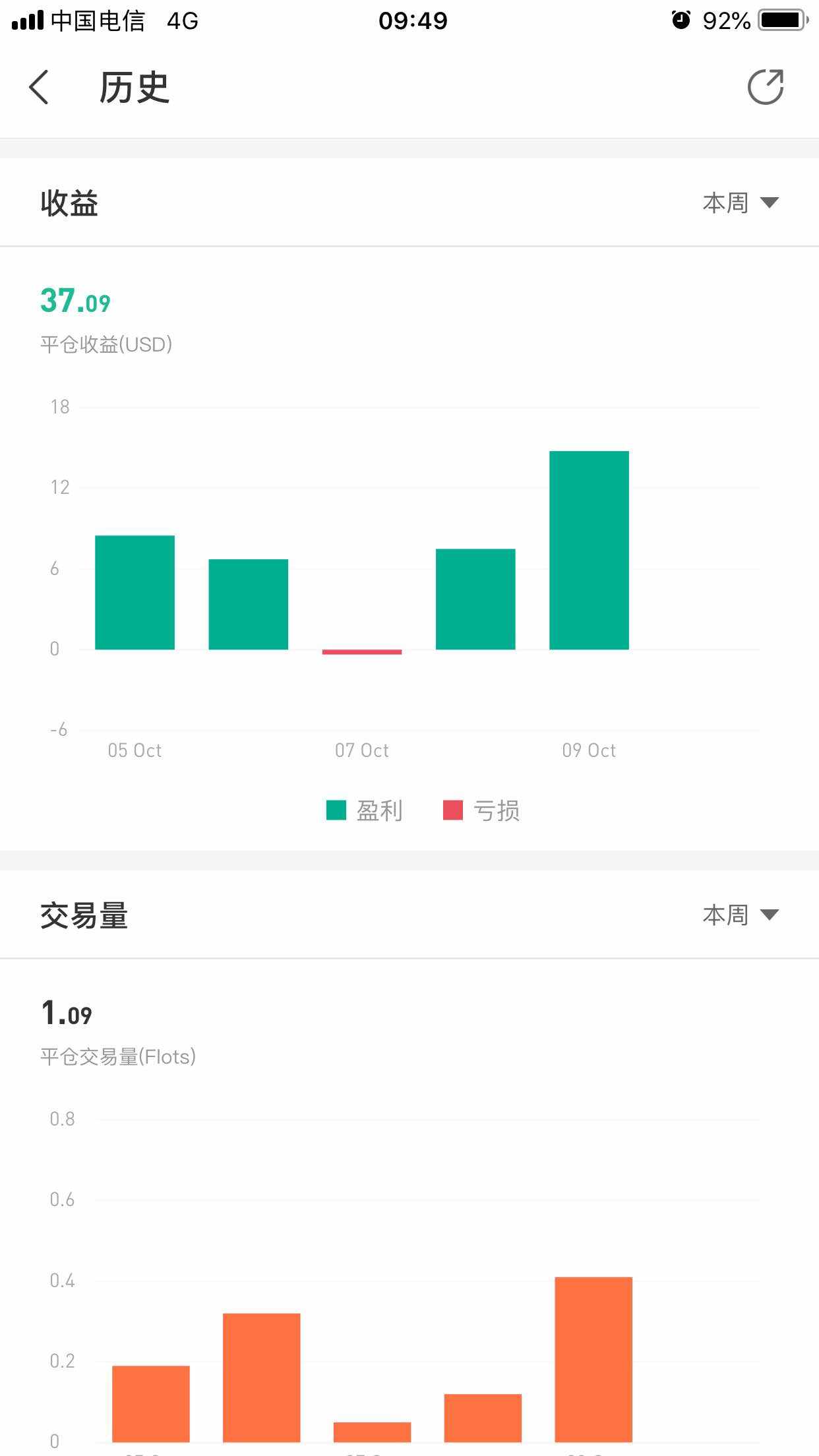Viewport: 819px width, 1456px height.
Task: Open the 本周 dropdown in 收益 section
Action: coord(741,202)
